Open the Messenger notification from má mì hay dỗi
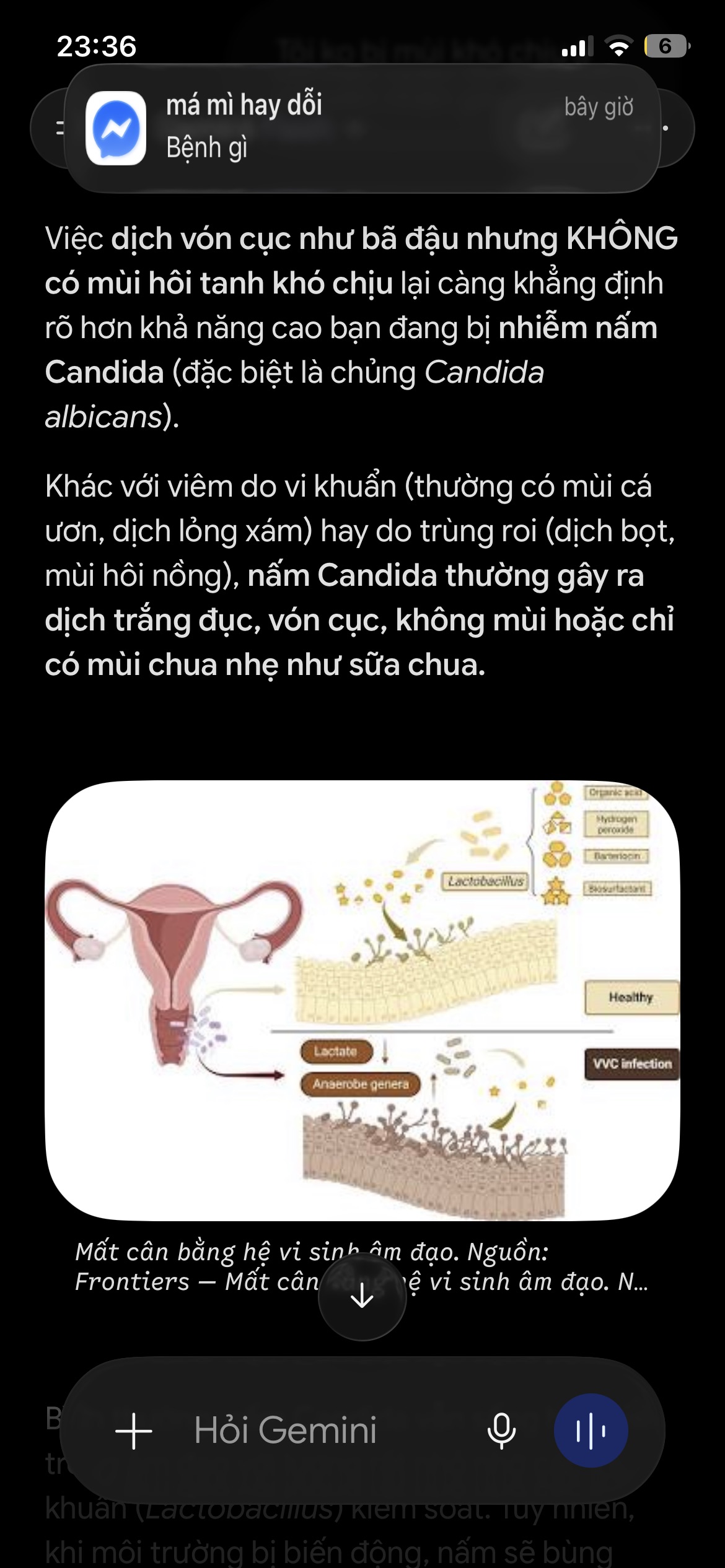The width and height of the screenshot is (725, 1568). [362, 128]
